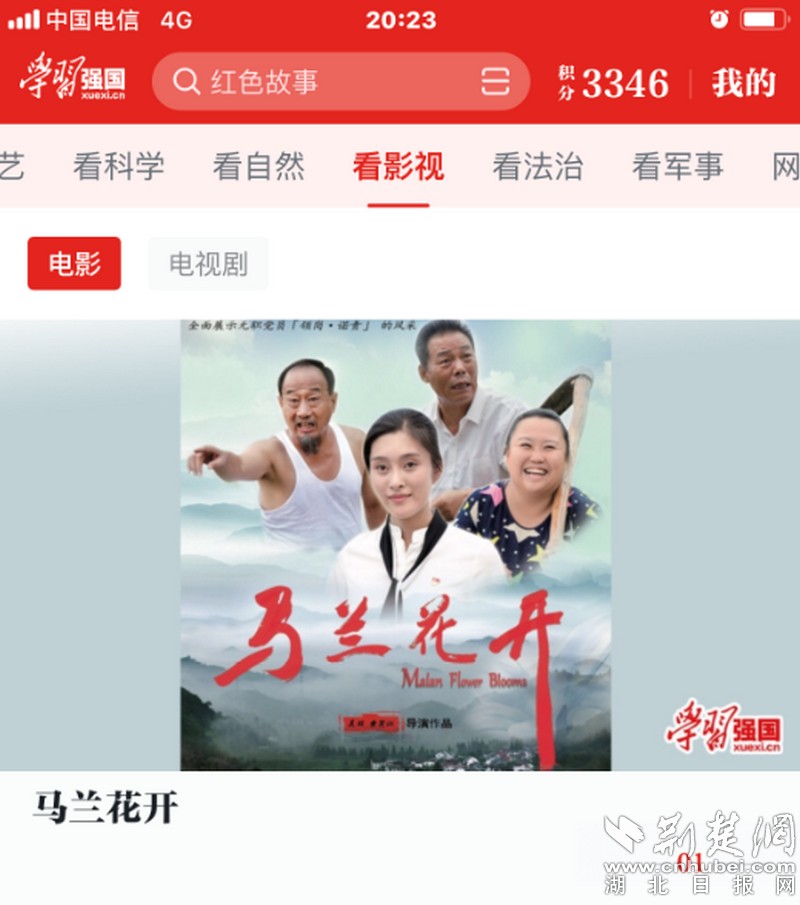Open the 红色故事 search box
The image size is (800, 905).
320,82
